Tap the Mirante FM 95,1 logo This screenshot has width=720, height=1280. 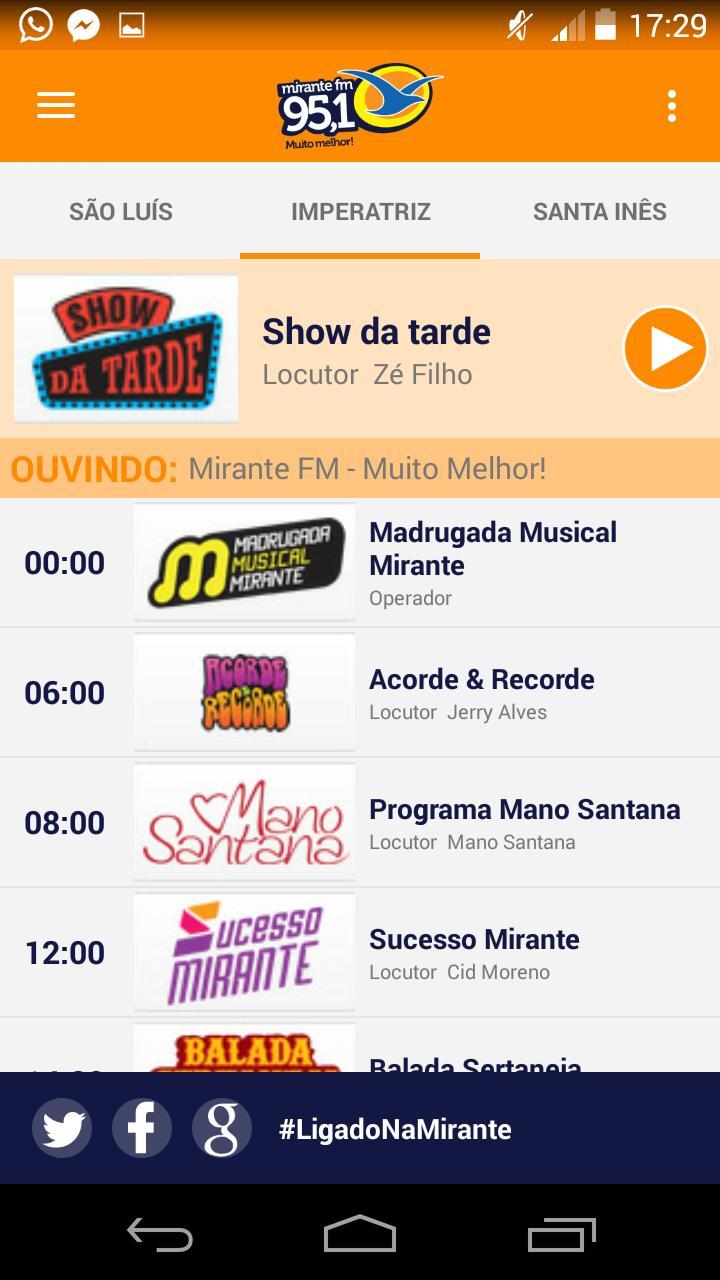point(360,105)
